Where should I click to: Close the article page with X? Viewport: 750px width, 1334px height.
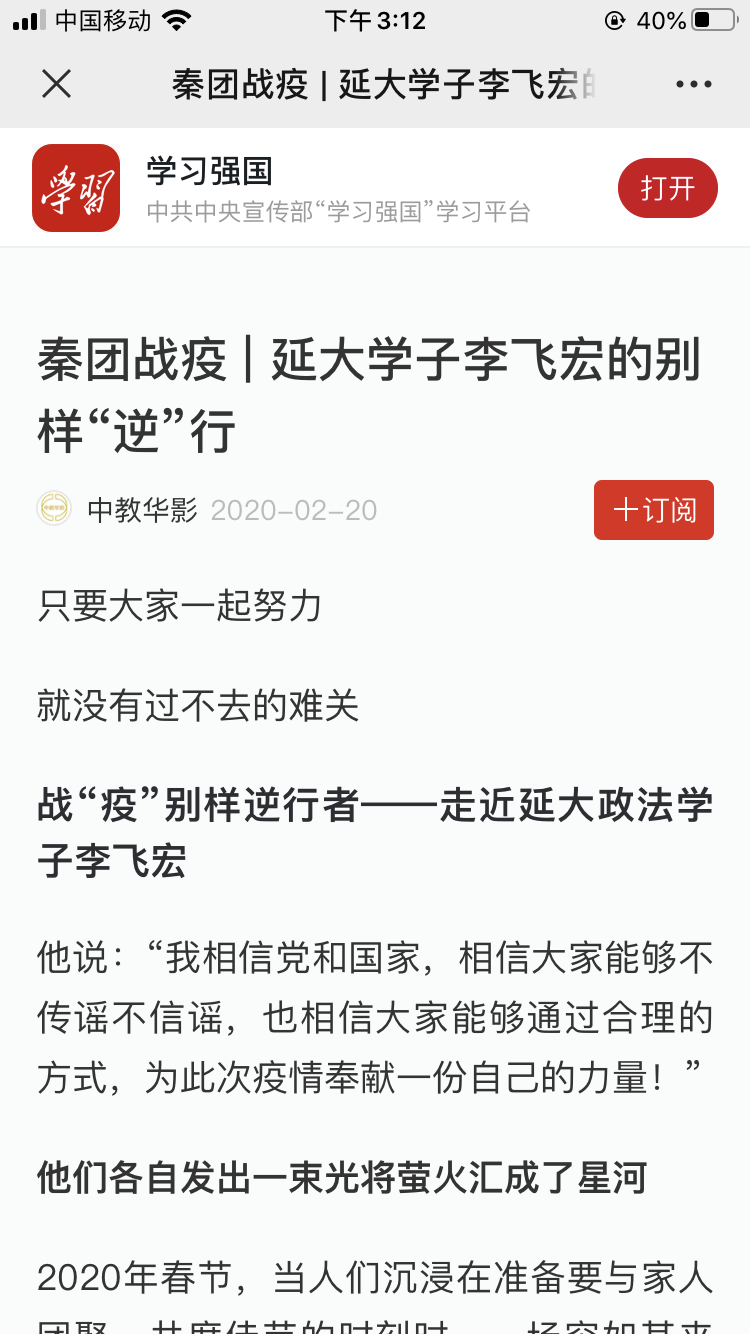(57, 84)
